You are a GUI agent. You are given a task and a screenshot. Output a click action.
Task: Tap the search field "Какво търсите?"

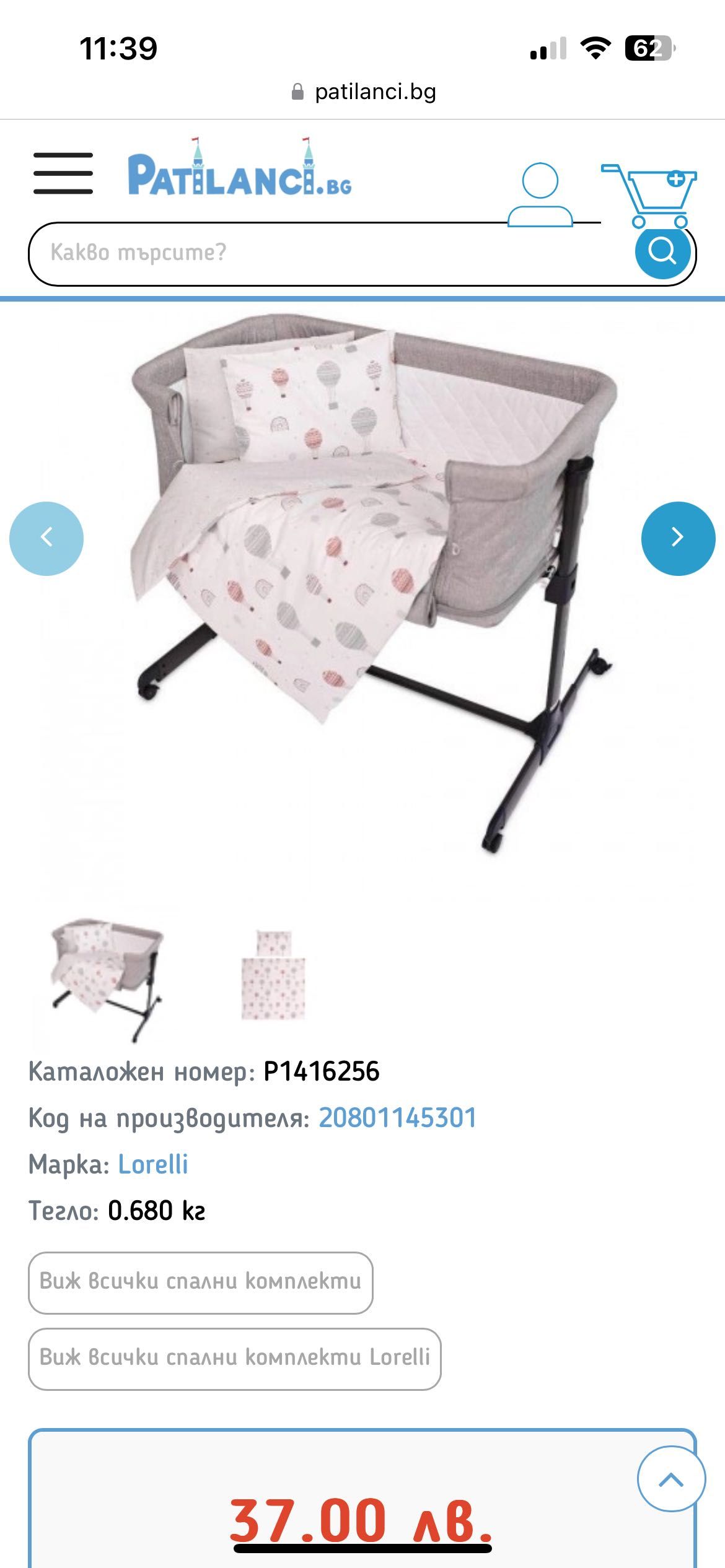(x=328, y=253)
